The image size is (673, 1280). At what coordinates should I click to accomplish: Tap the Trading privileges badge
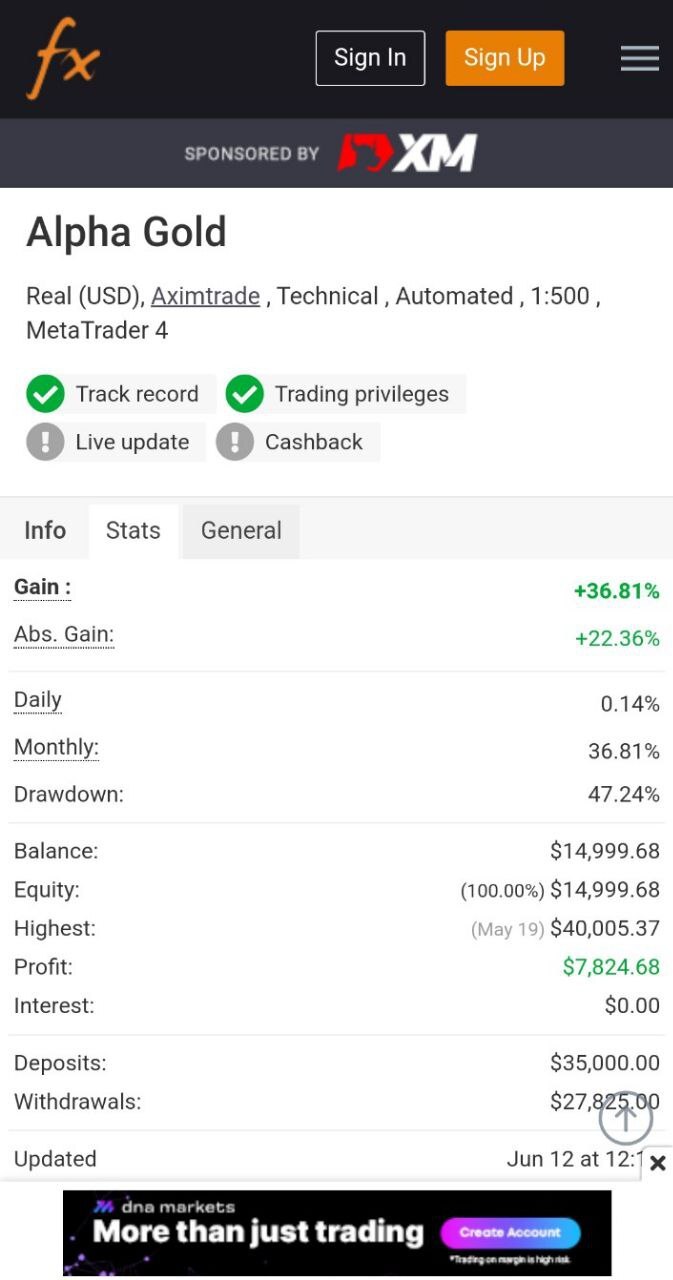[x=342, y=394]
